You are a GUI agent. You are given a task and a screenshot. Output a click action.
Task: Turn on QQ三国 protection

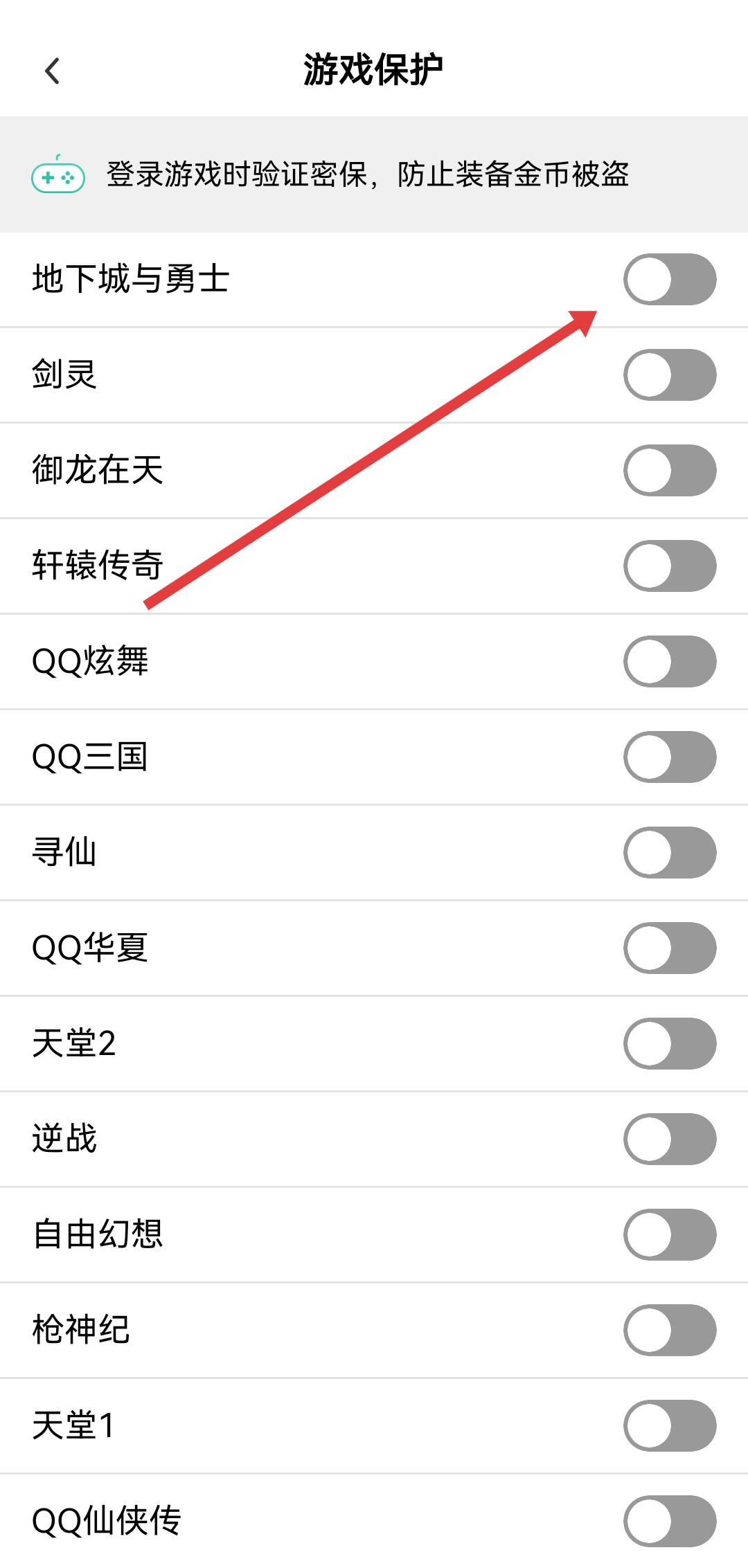tap(669, 757)
